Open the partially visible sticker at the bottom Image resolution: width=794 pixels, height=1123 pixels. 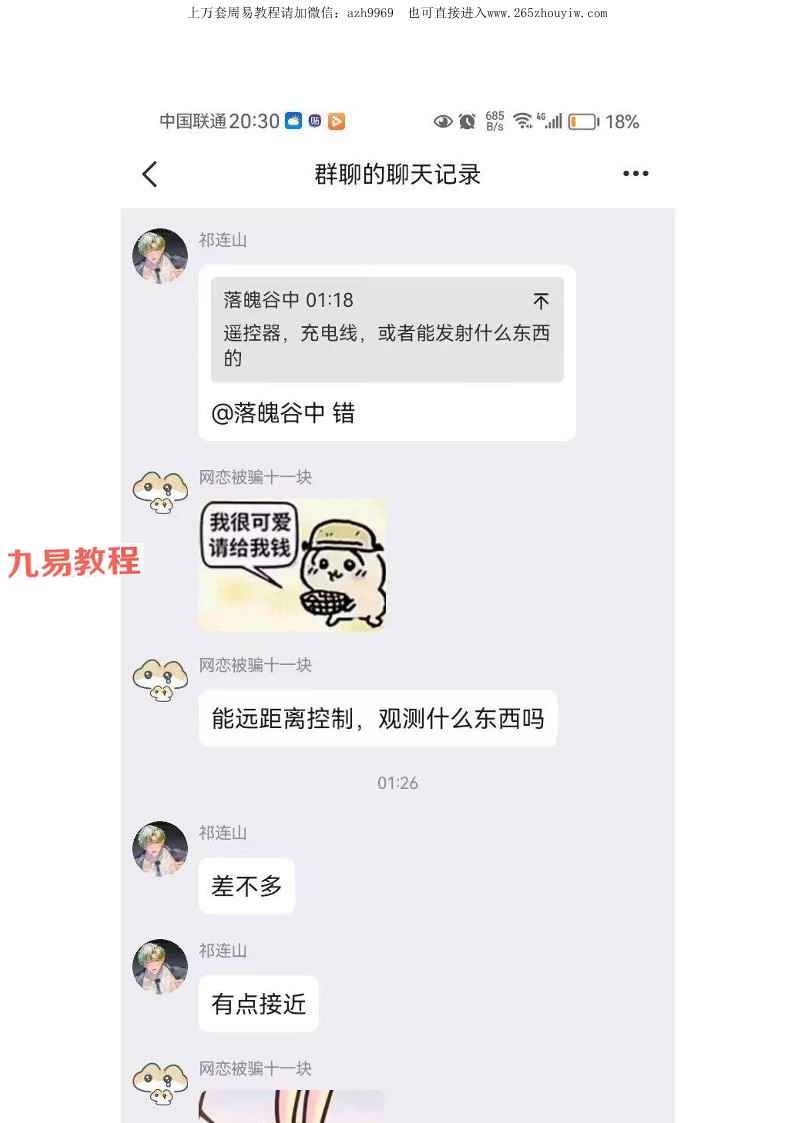(x=292, y=1106)
